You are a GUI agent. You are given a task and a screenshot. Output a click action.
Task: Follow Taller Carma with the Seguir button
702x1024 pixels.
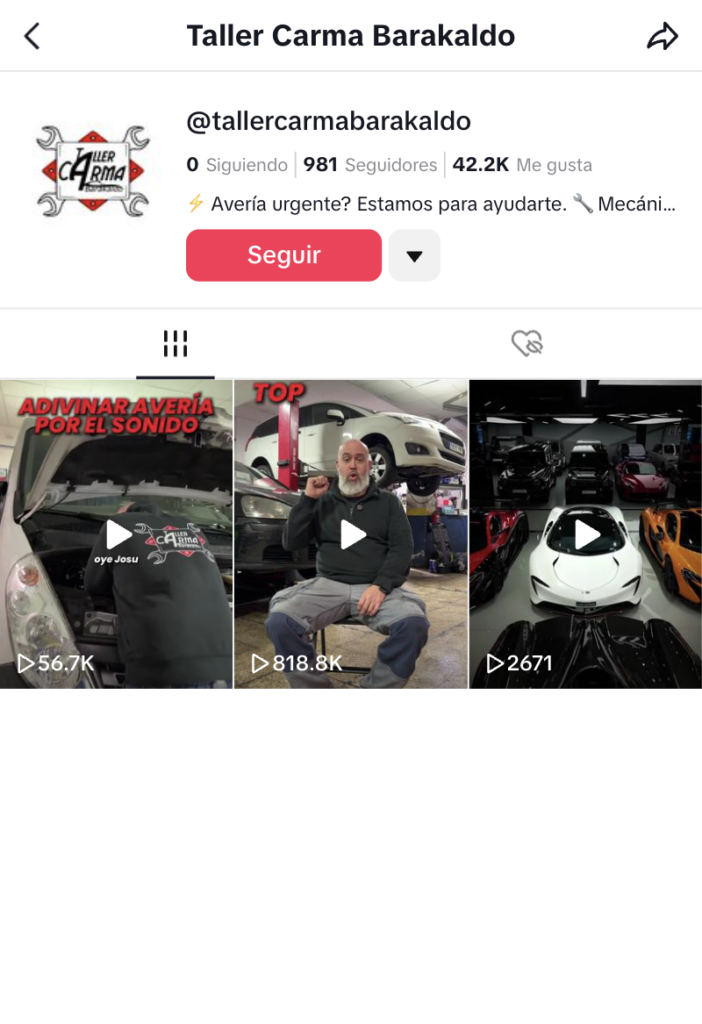[284, 255]
